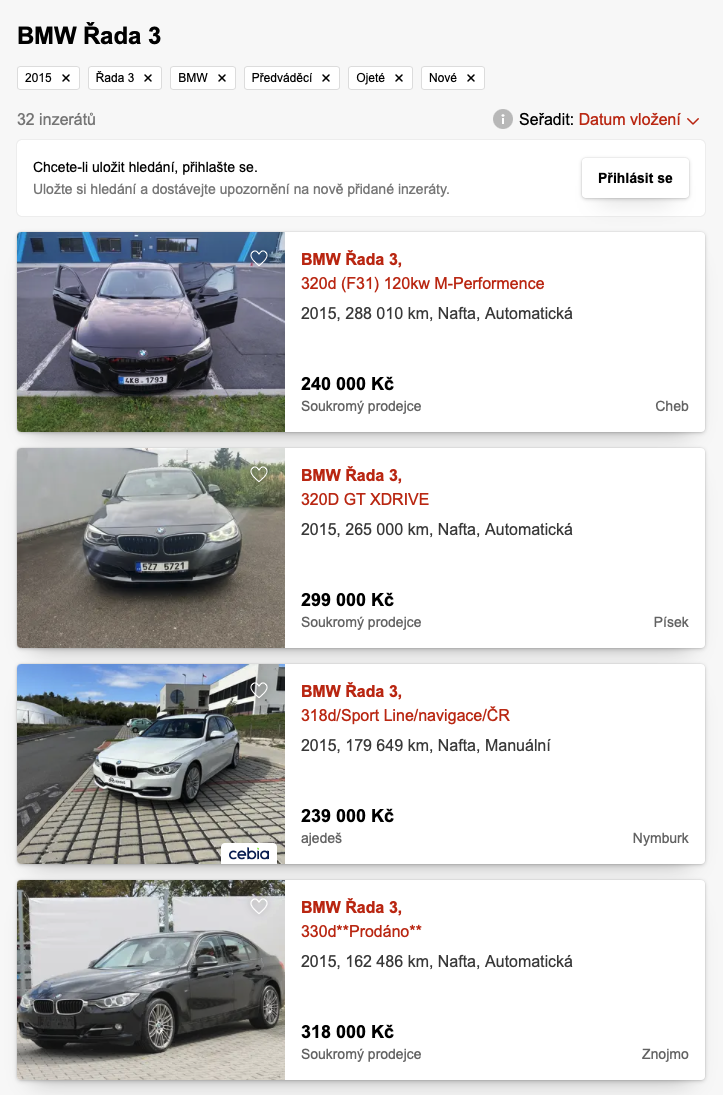Tap the Přihlásit se button
Screen dimensions: 723x1095
click(x=635, y=179)
